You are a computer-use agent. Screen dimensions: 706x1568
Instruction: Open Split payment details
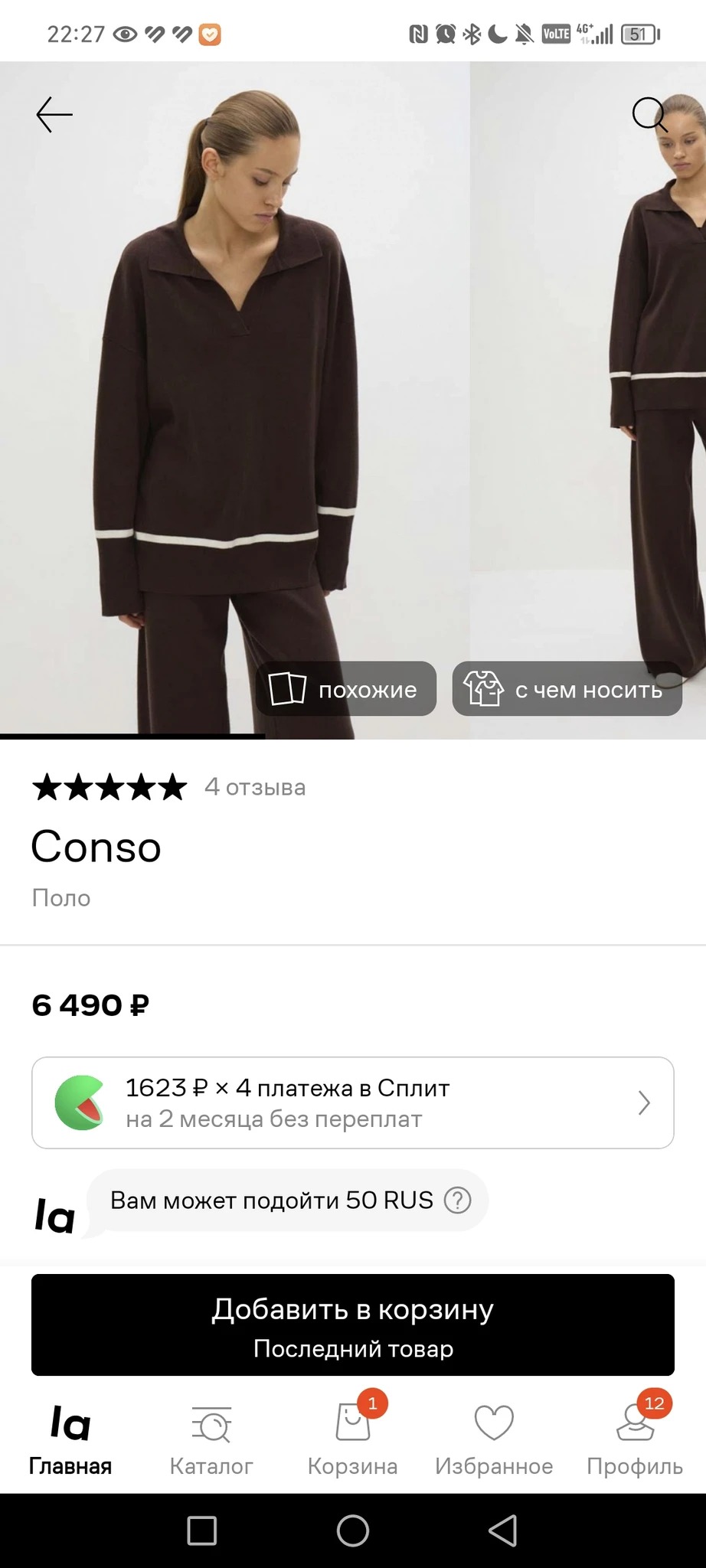pos(352,1102)
